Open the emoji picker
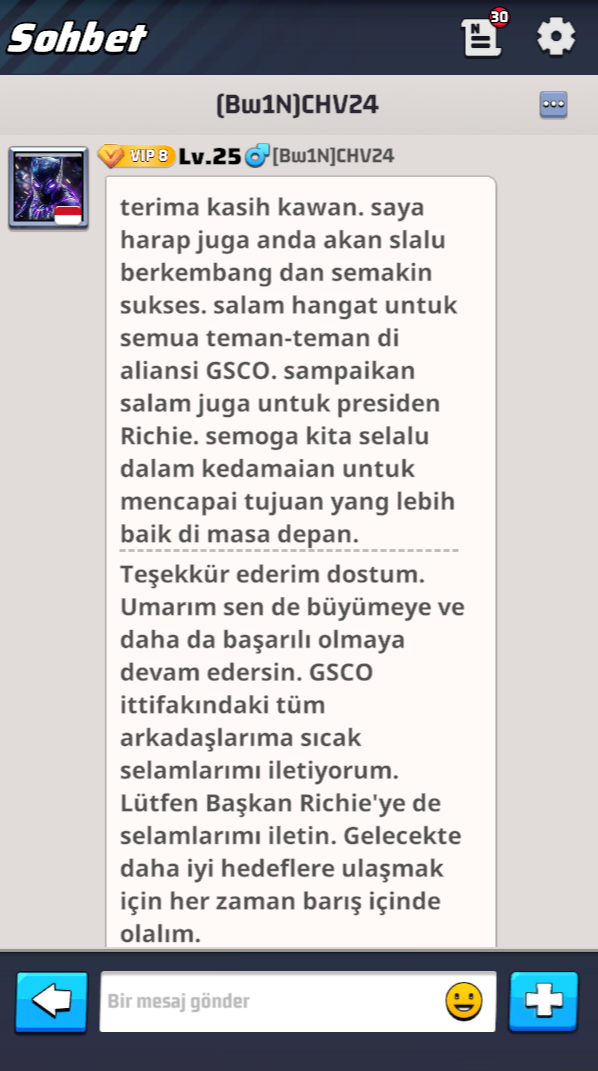The image size is (598, 1071). point(464,1001)
